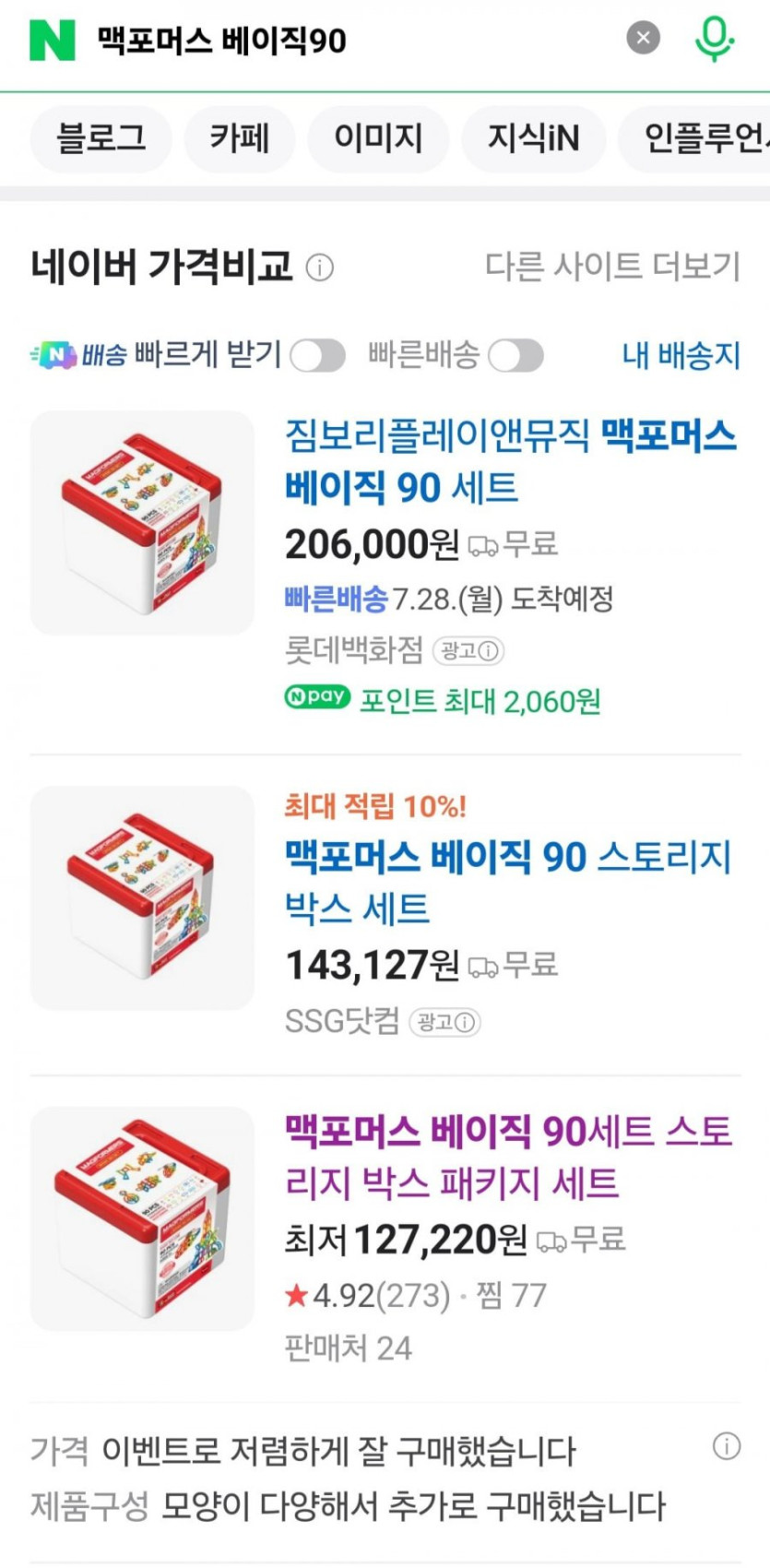This screenshot has height=1568, width=770.
Task: Switch to the 이미지 tab
Action: pos(378,138)
